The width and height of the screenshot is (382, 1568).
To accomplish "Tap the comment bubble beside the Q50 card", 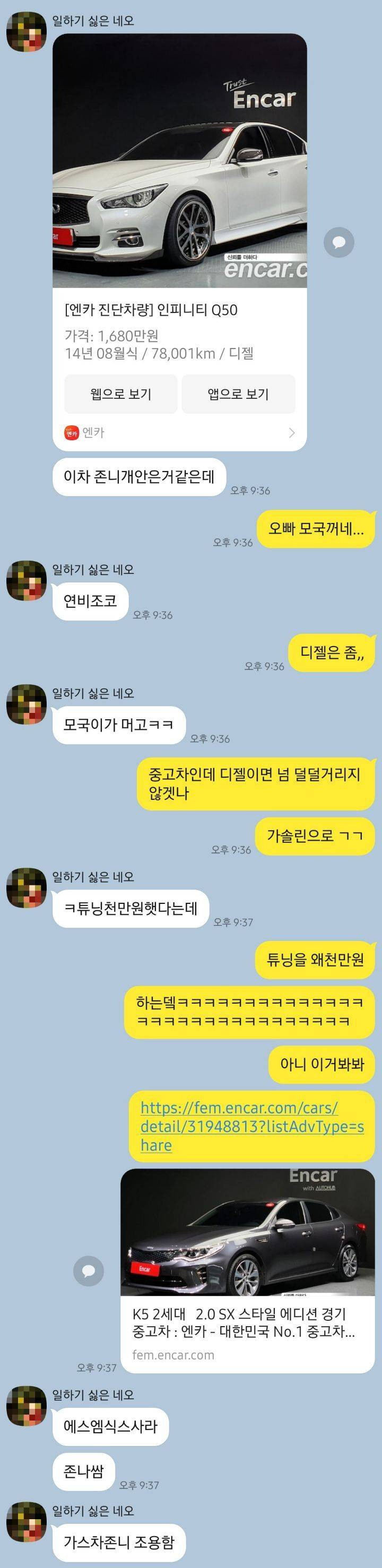I will [x=338, y=242].
